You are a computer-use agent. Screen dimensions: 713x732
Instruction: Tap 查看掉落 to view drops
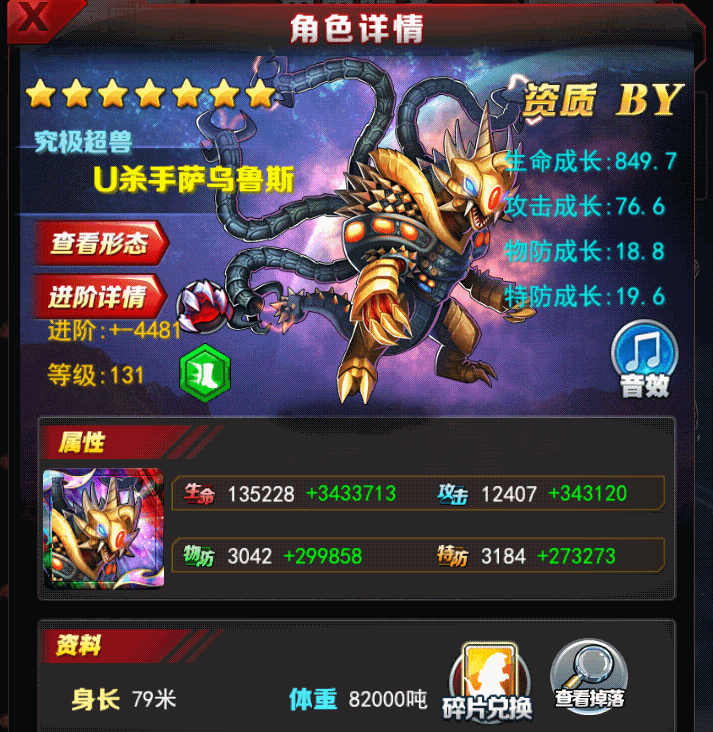[590, 675]
